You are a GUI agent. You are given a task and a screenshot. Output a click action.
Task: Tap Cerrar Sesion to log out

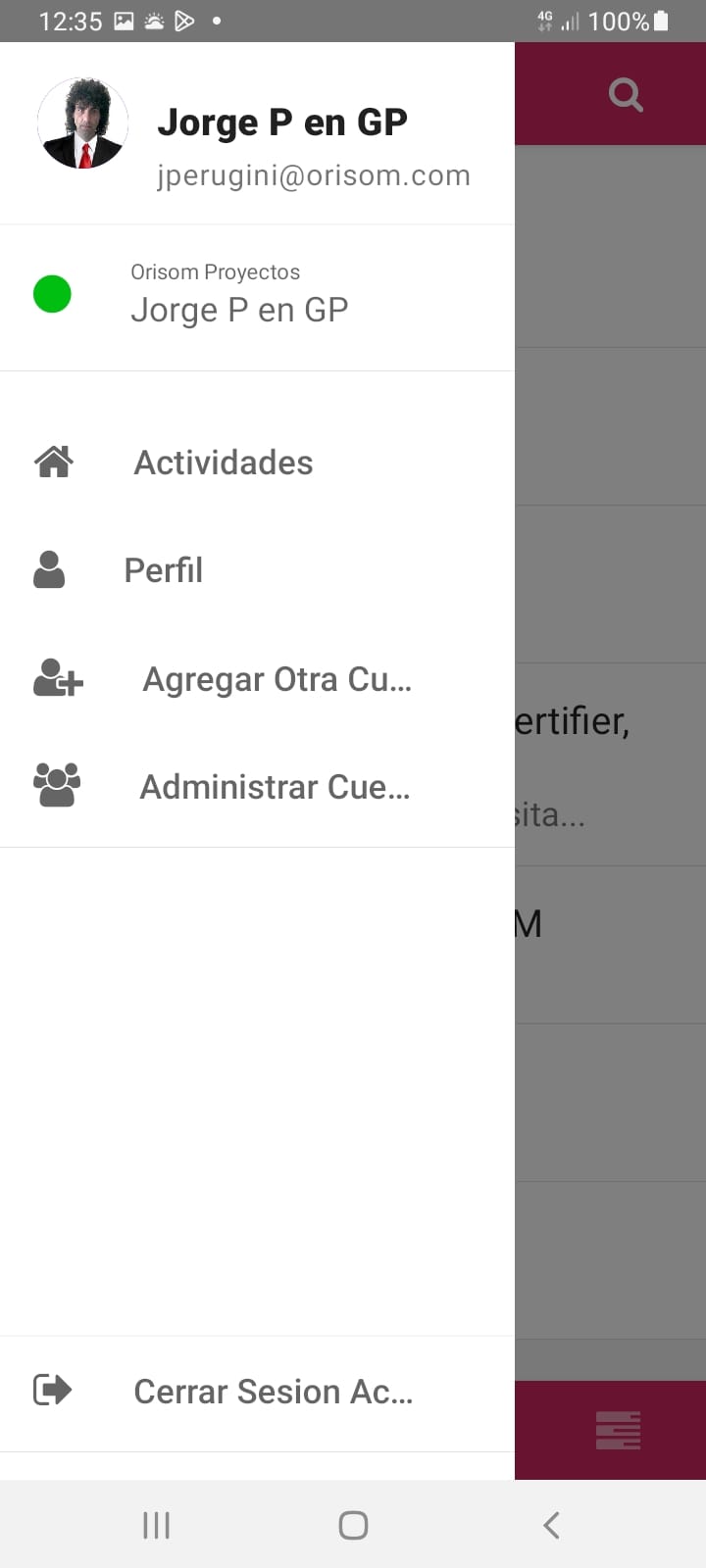point(272,1392)
